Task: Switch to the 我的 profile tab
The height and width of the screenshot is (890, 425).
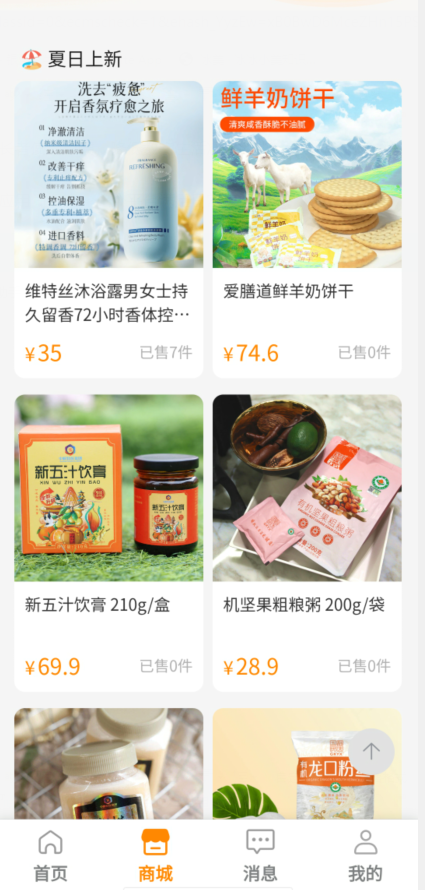Action: coord(365,855)
